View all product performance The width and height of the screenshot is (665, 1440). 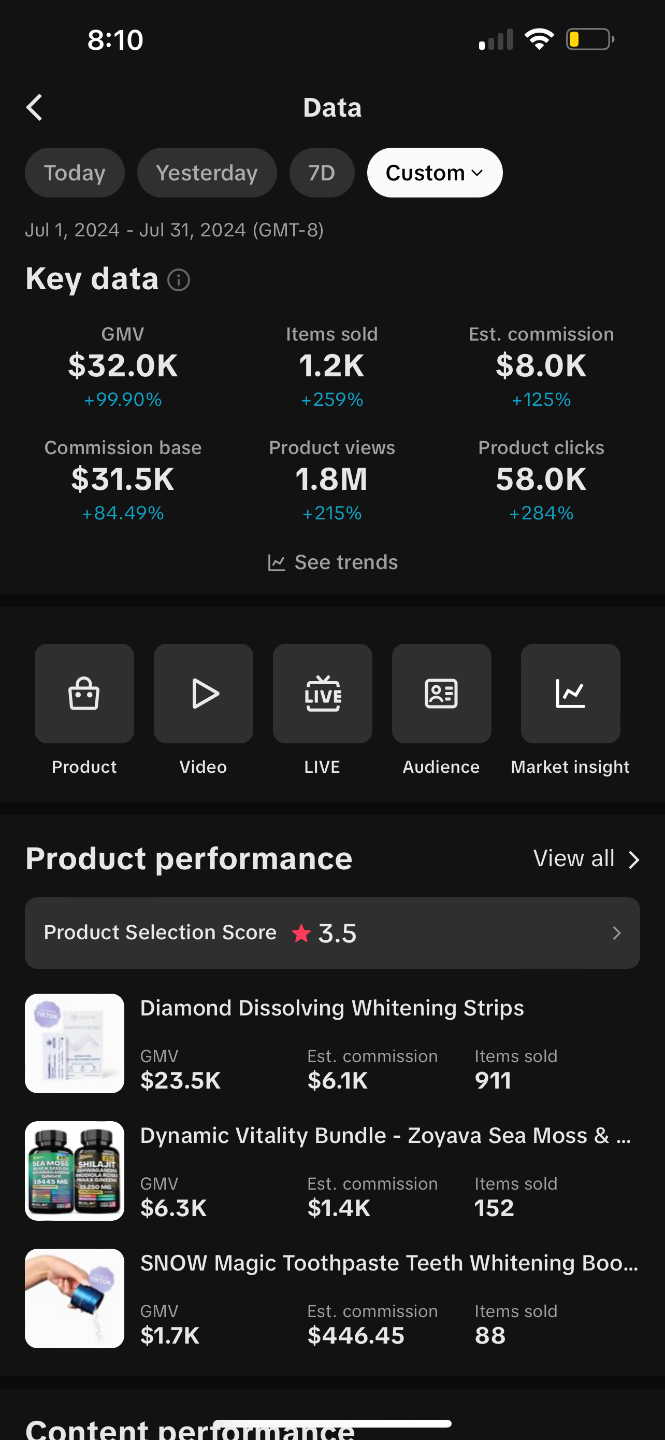[x=586, y=859]
